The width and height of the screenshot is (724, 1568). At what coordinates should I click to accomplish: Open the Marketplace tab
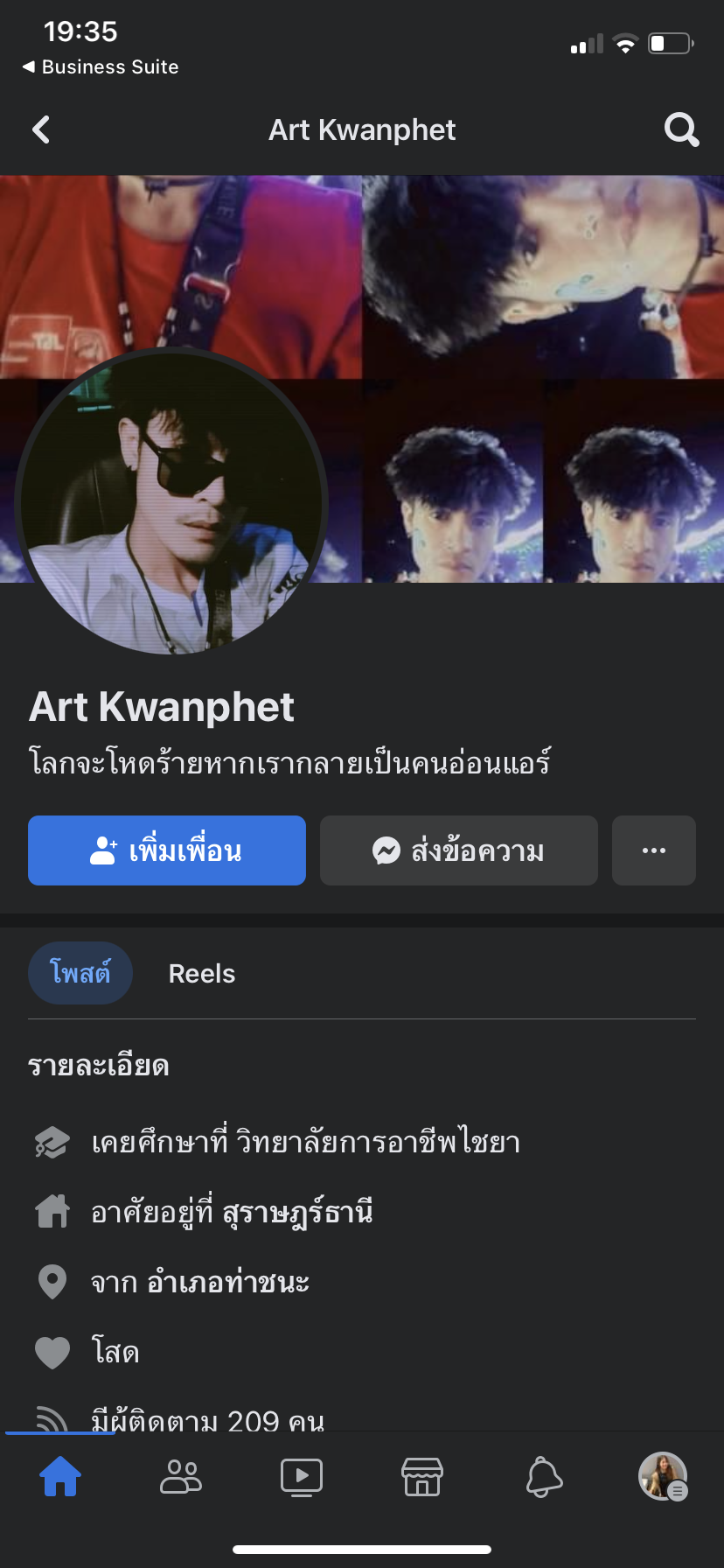pos(422,1477)
